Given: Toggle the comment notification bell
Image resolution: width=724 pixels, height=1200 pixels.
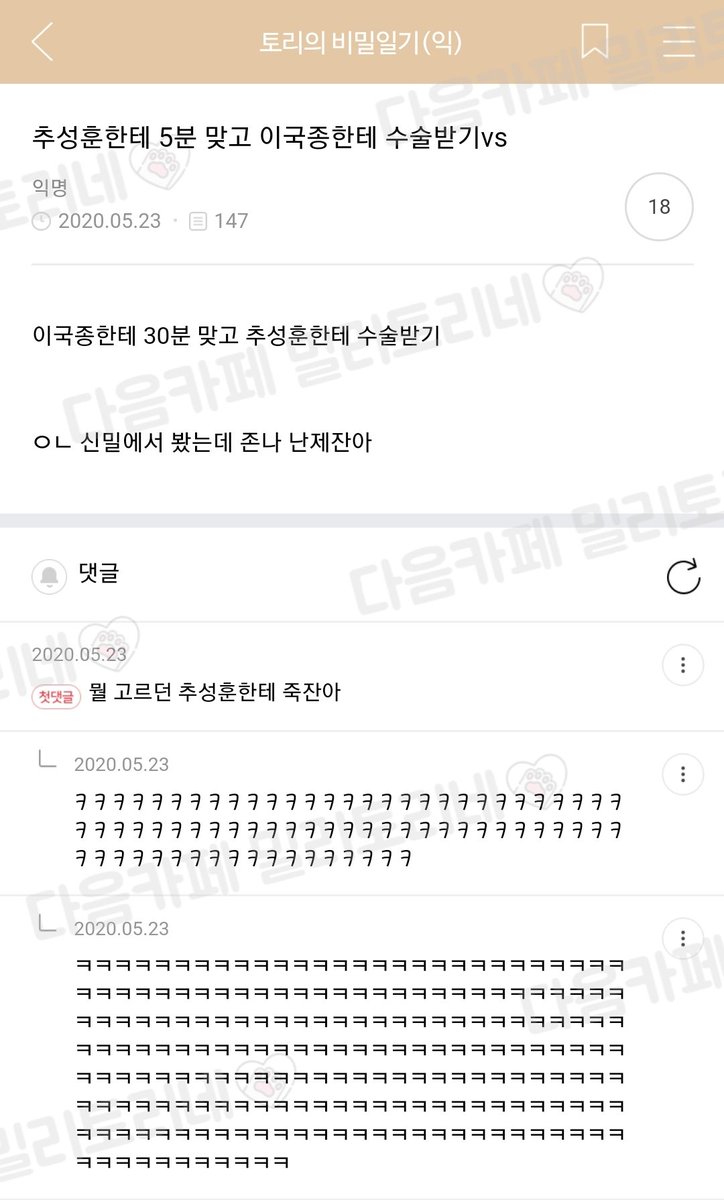Looking at the screenshot, I should (x=49, y=576).
